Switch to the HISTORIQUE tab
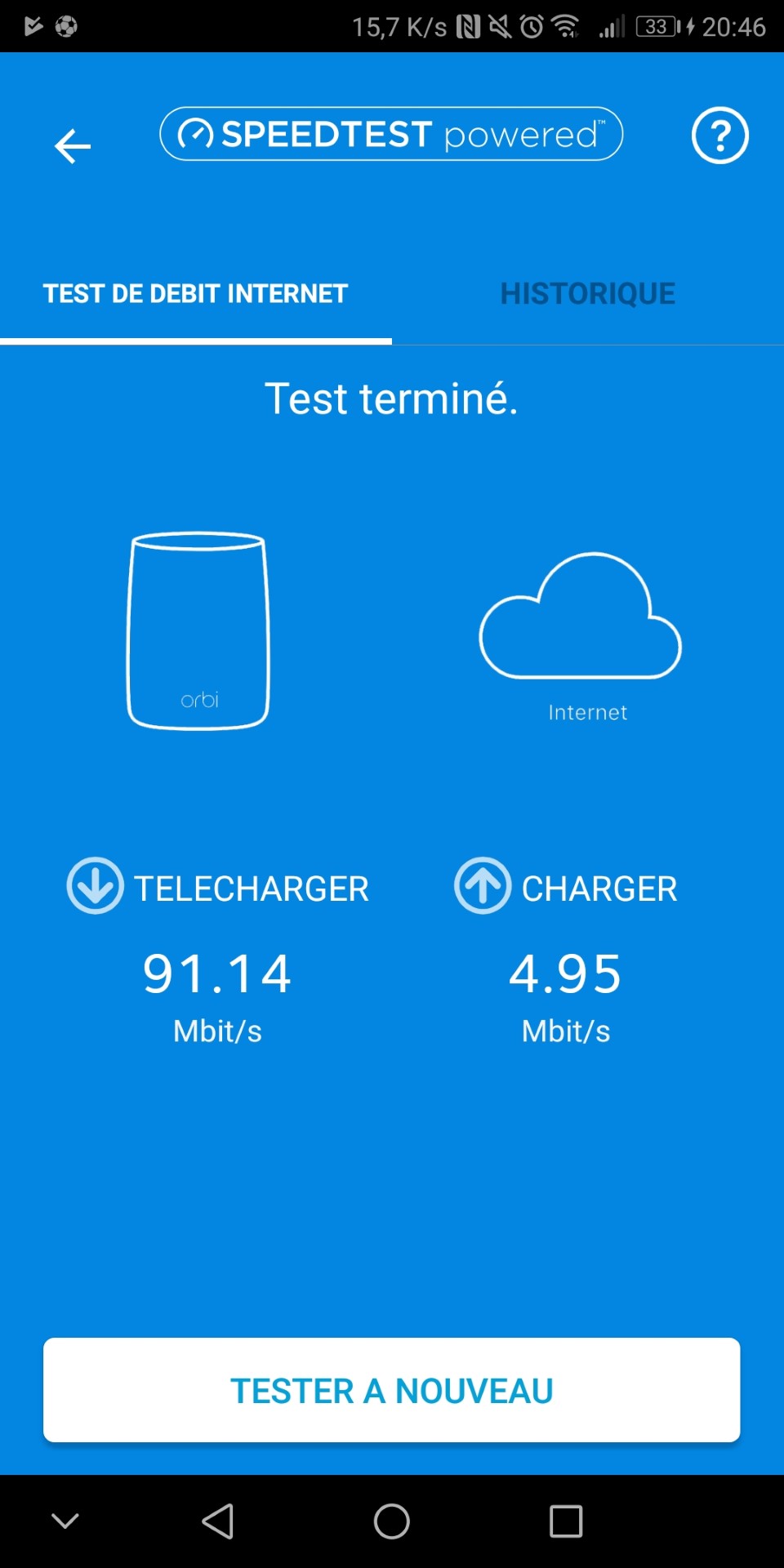 pos(588,293)
